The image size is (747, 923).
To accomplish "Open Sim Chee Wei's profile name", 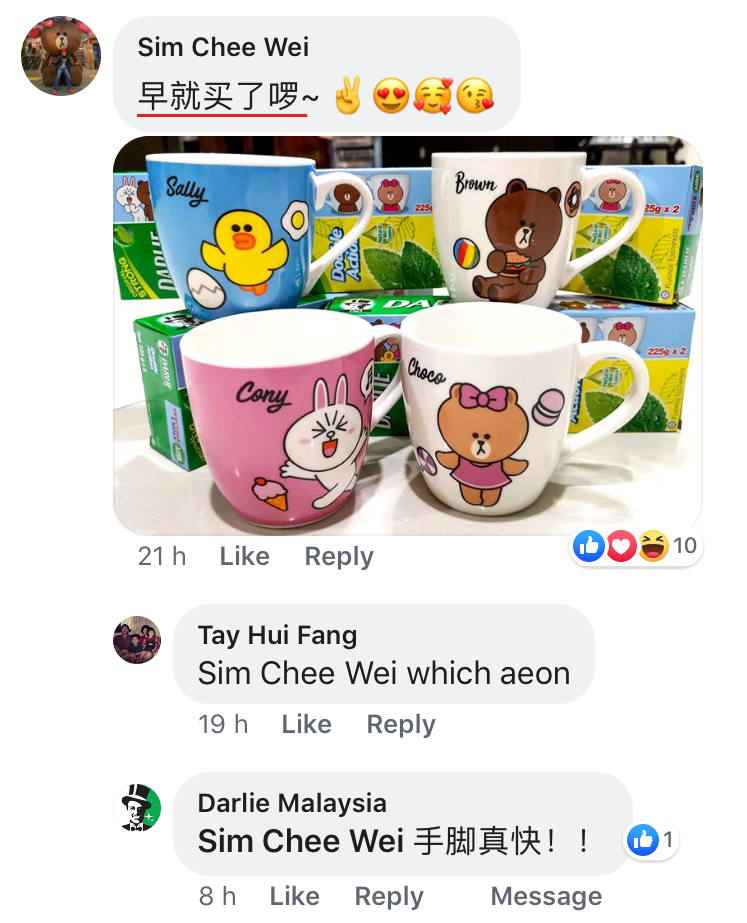I will 223,47.
